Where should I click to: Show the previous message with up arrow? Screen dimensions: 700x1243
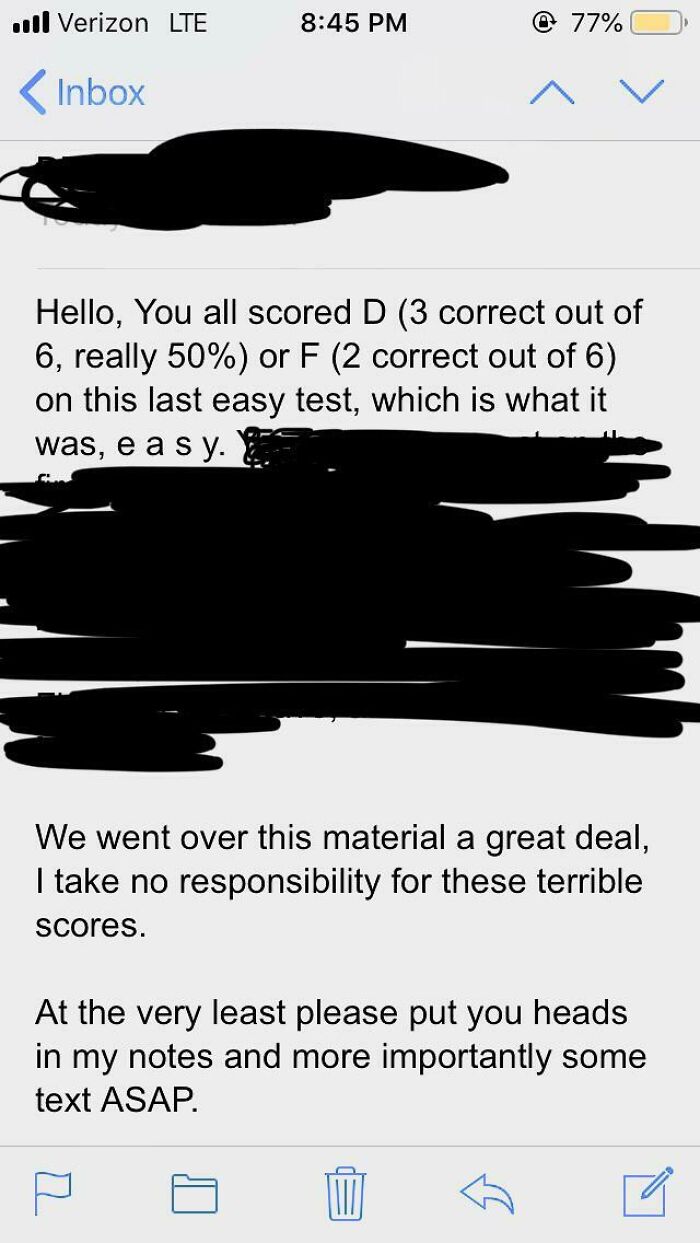(x=552, y=92)
